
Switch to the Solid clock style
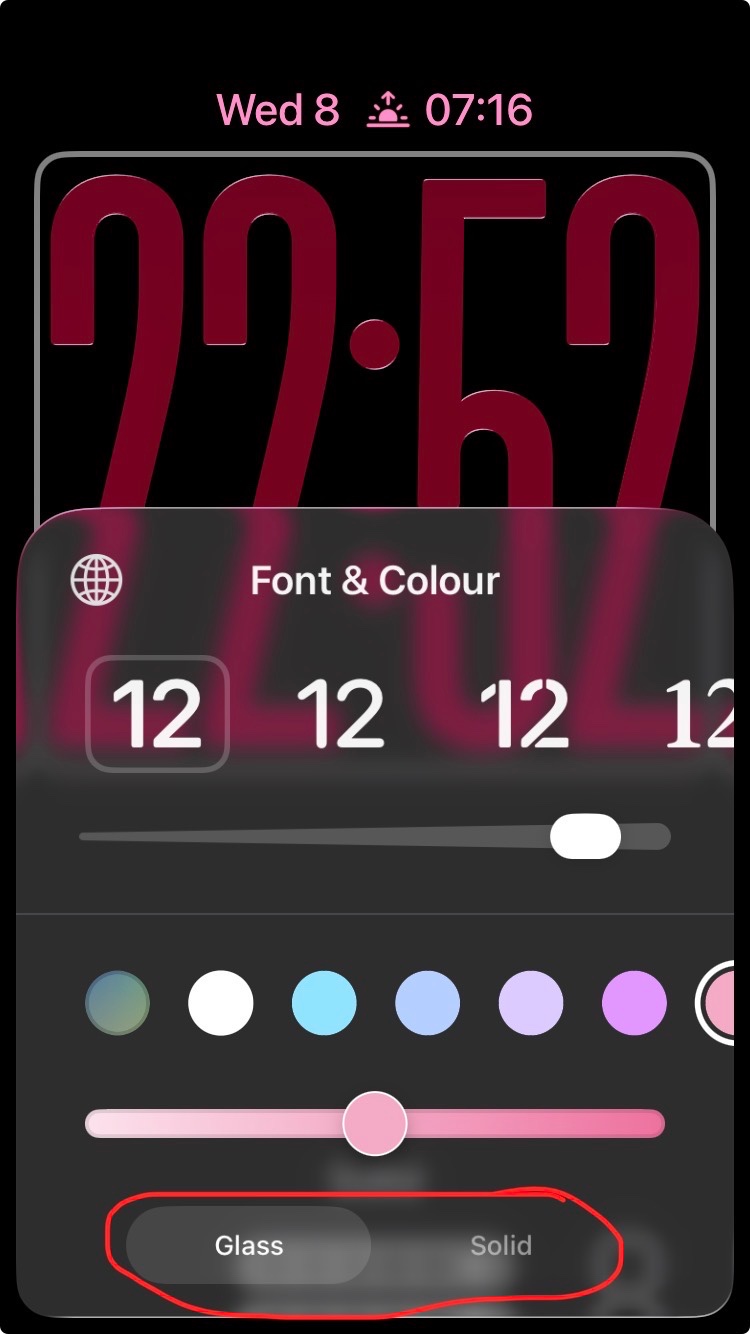coord(501,1245)
